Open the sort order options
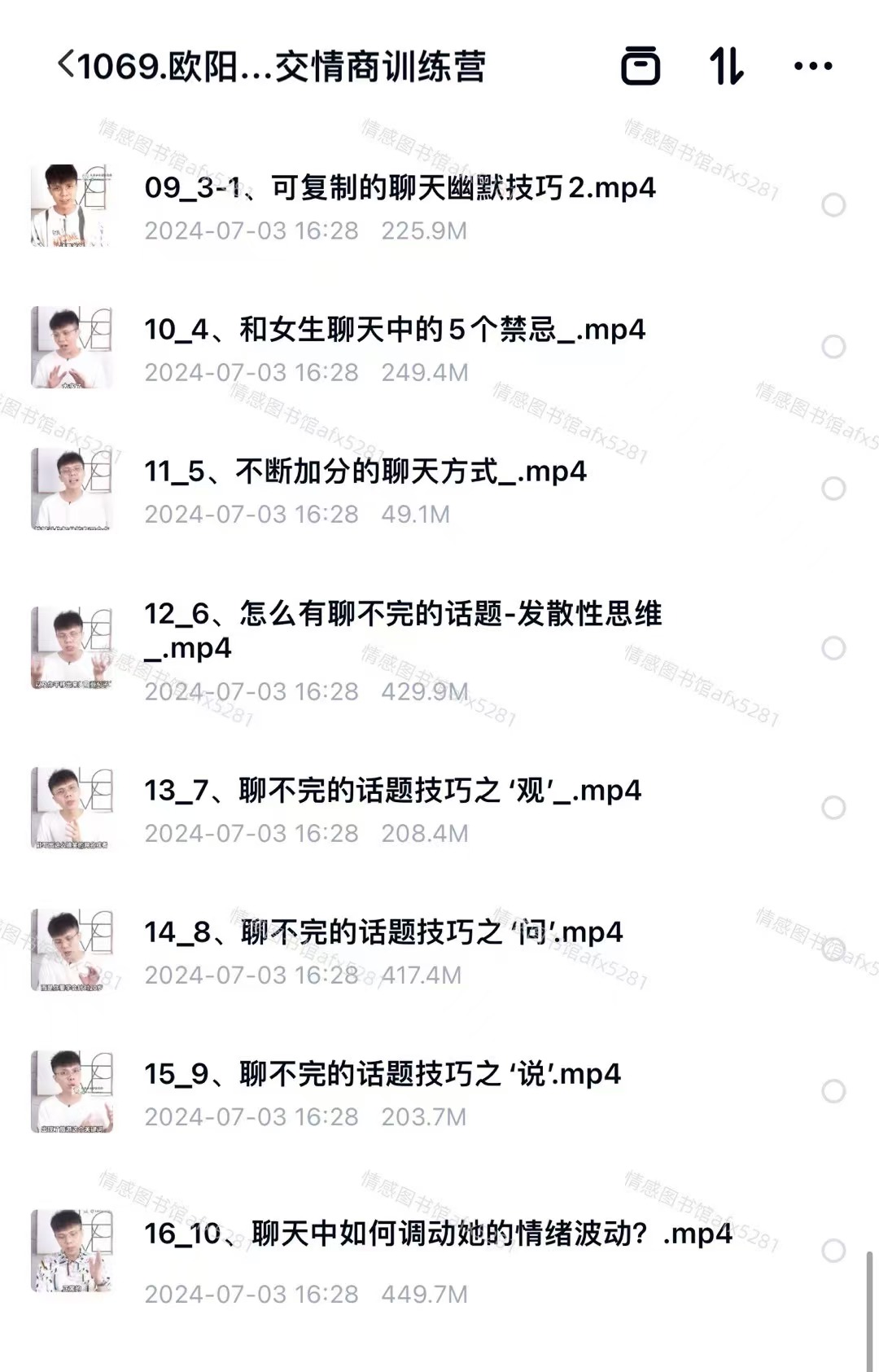879x1372 pixels. click(x=726, y=66)
